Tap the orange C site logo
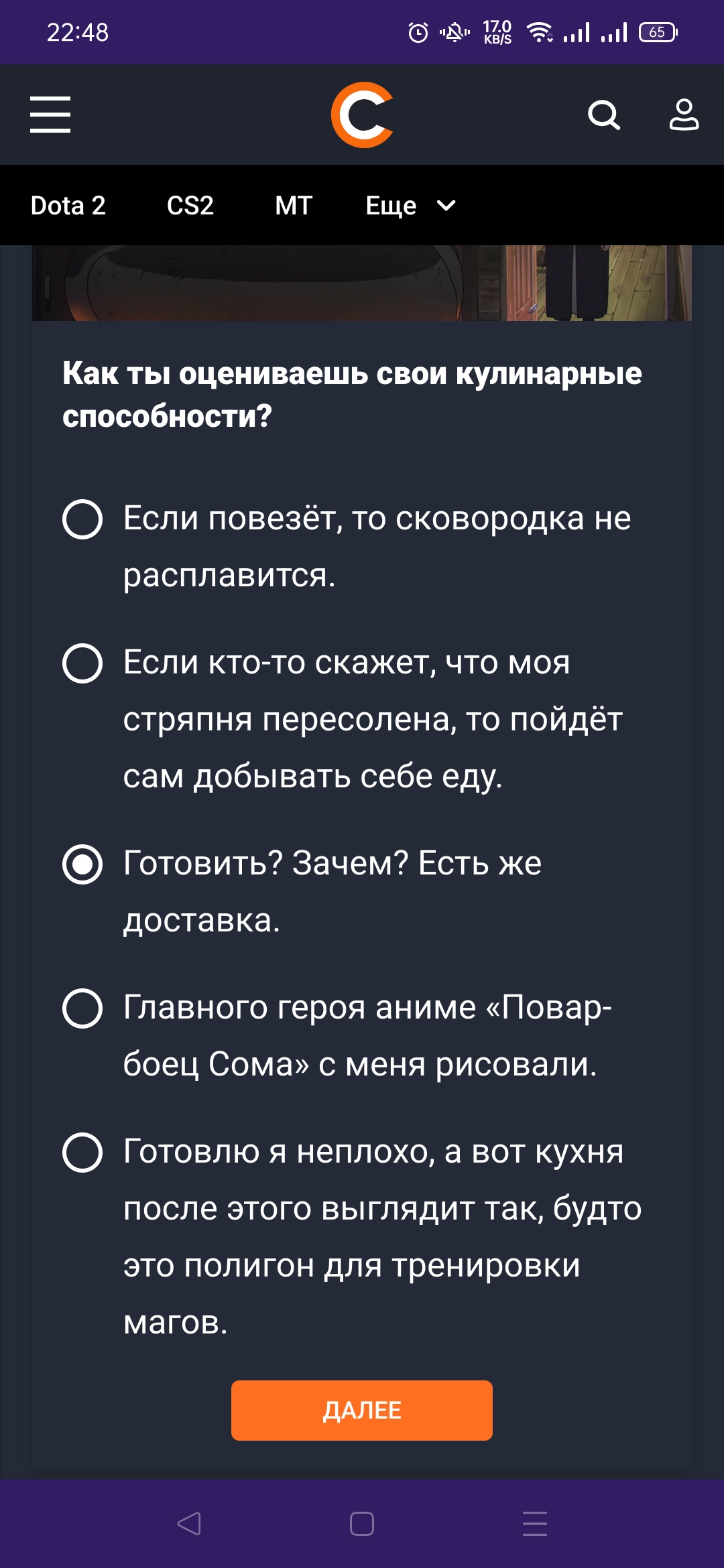The height and width of the screenshot is (1568, 724). tap(362, 115)
